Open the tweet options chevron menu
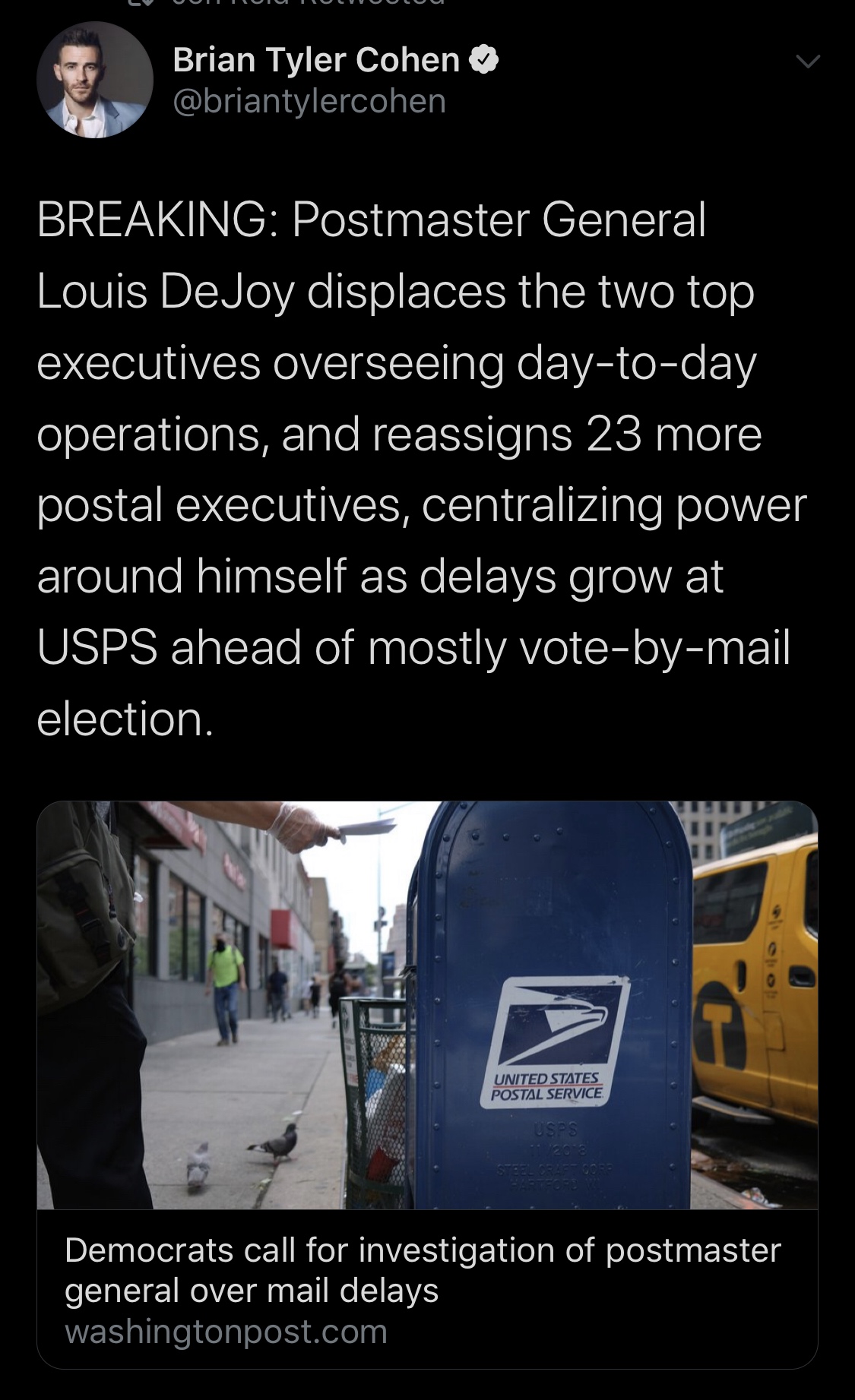 coord(807,62)
